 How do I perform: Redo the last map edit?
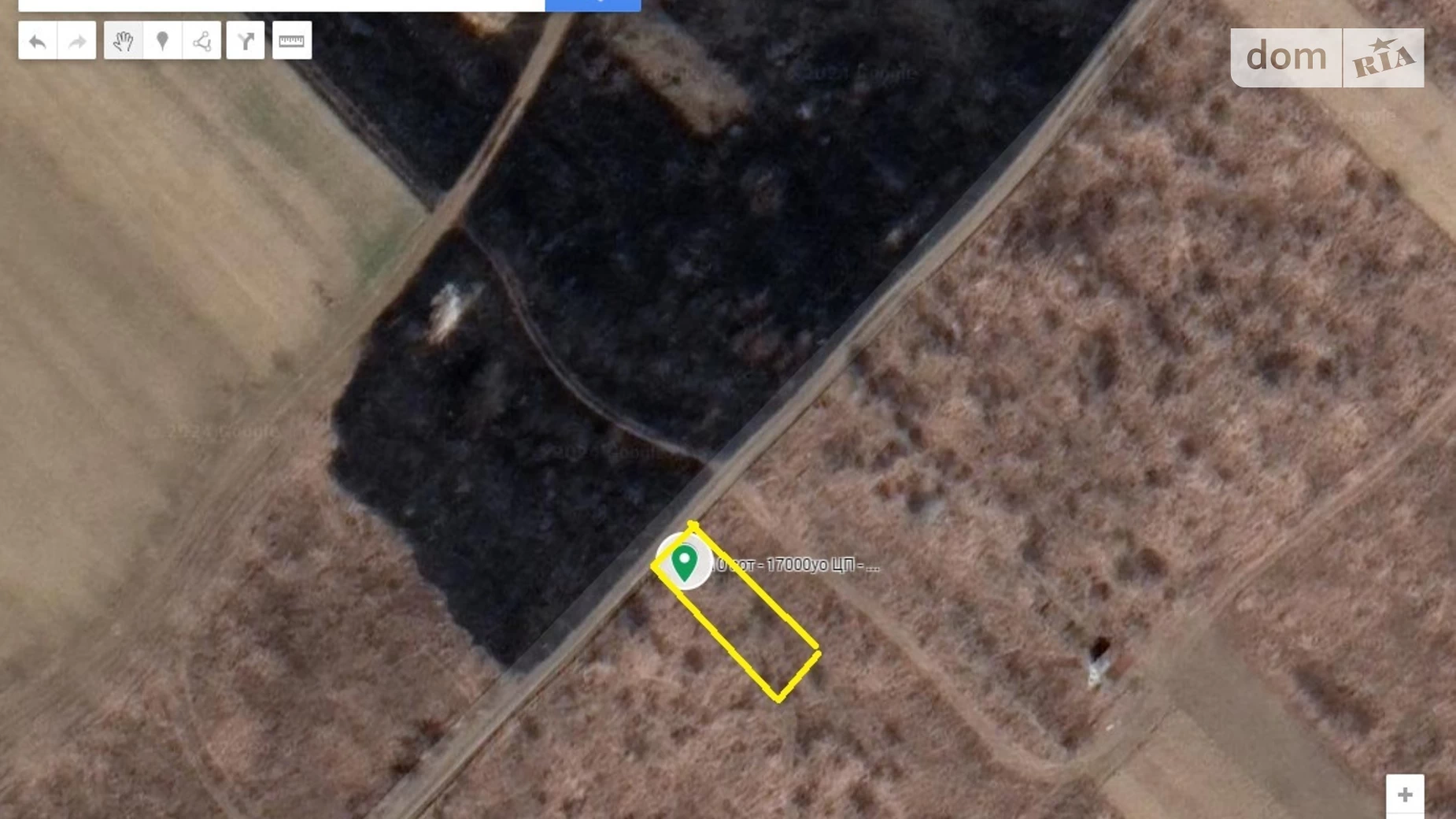click(77, 41)
